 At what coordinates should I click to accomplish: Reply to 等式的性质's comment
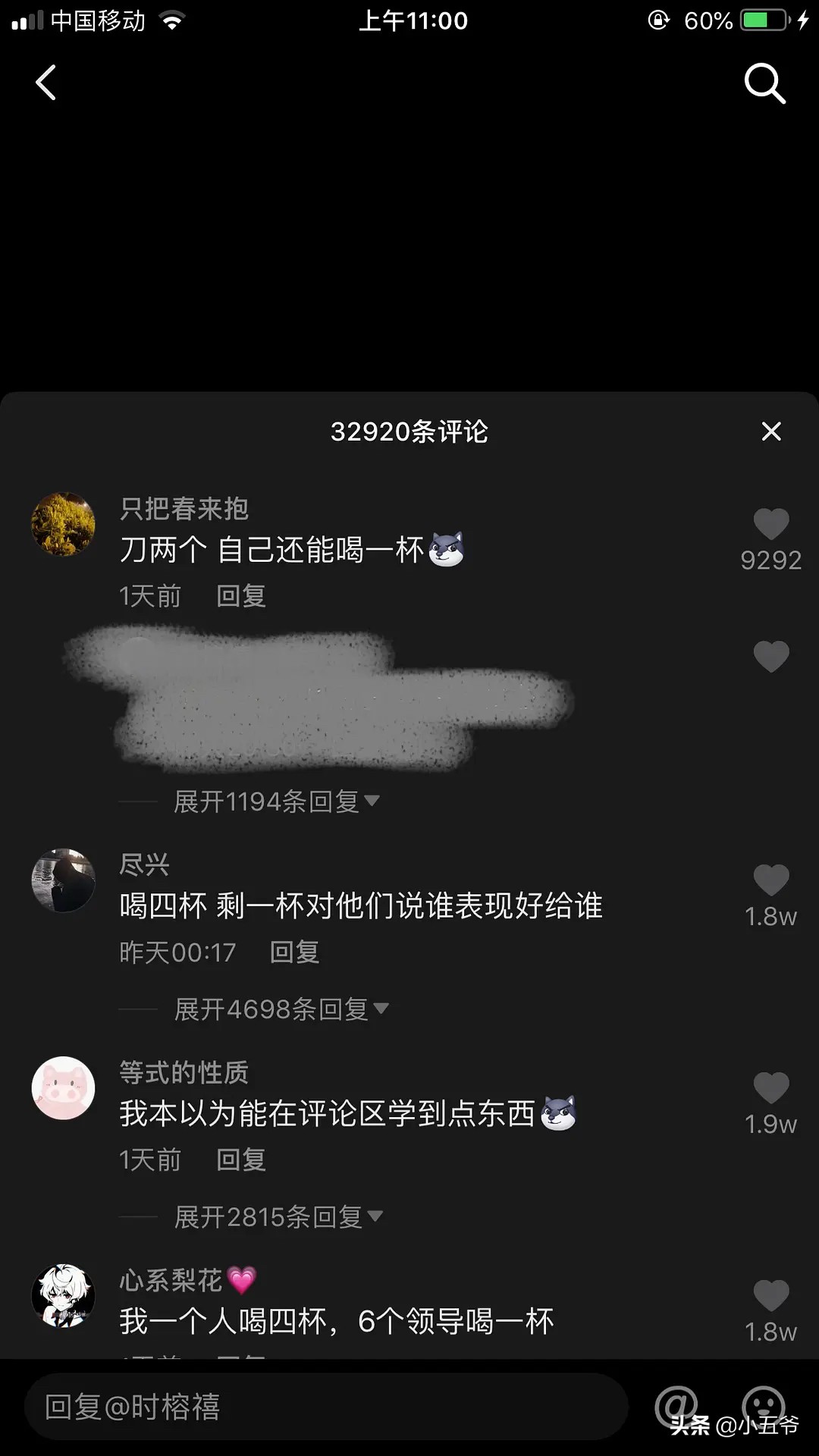pos(241,1160)
